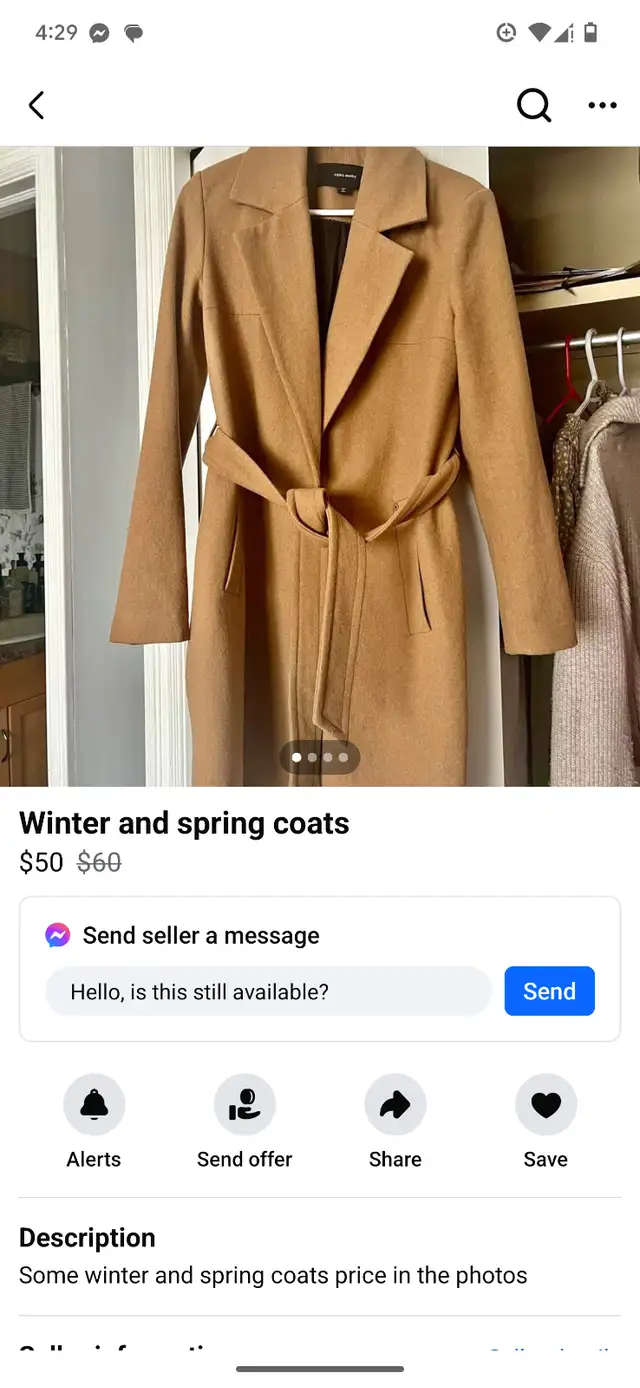Open the coat listing photo

[x=320, y=466]
